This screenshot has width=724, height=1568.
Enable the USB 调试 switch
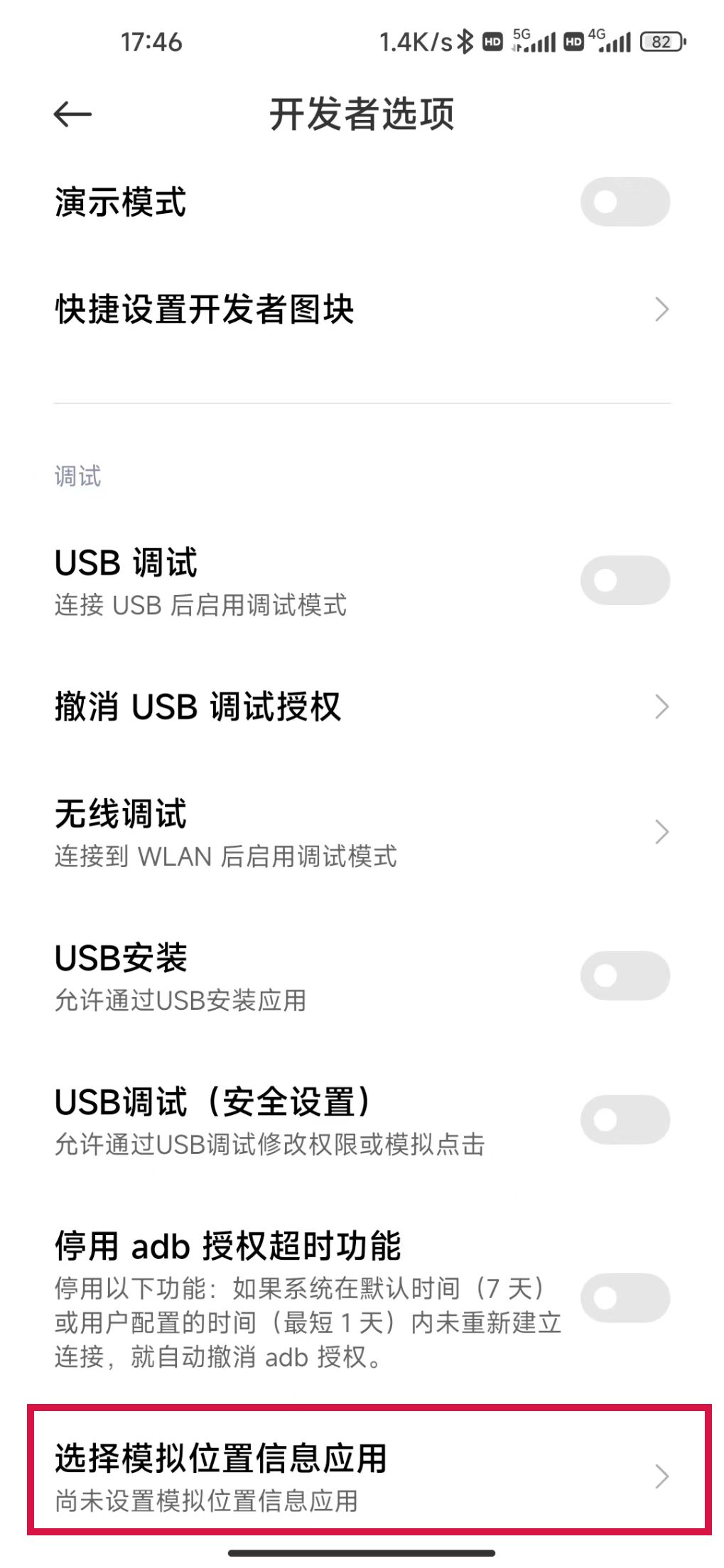coord(625,581)
